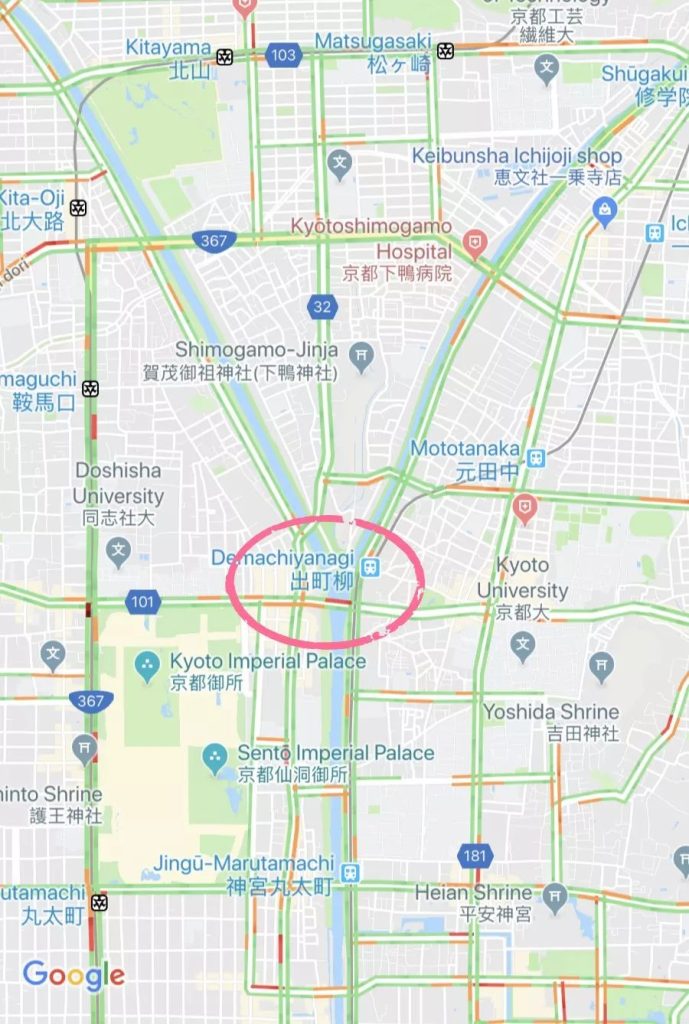Viewport: 689px width, 1024px height.
Task: Select the Doshisha University marker
Action: click(120, 551)
